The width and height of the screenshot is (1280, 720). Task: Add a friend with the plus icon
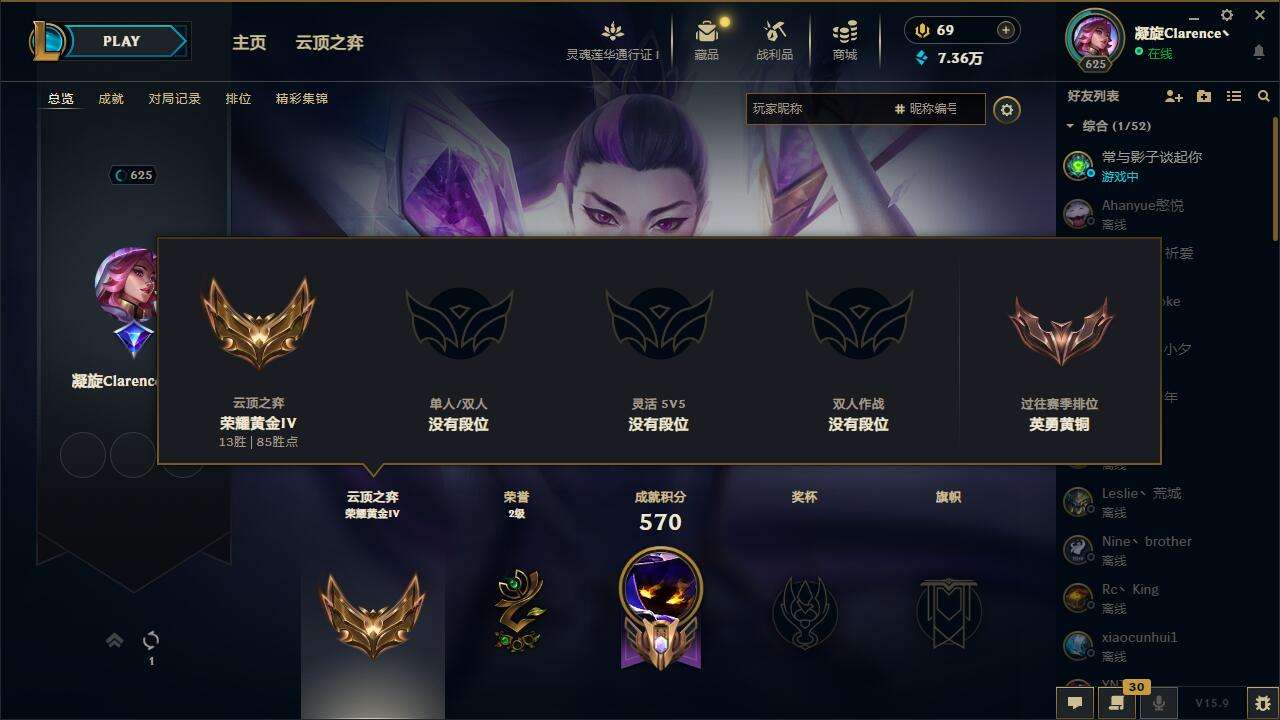(1174, 96)
